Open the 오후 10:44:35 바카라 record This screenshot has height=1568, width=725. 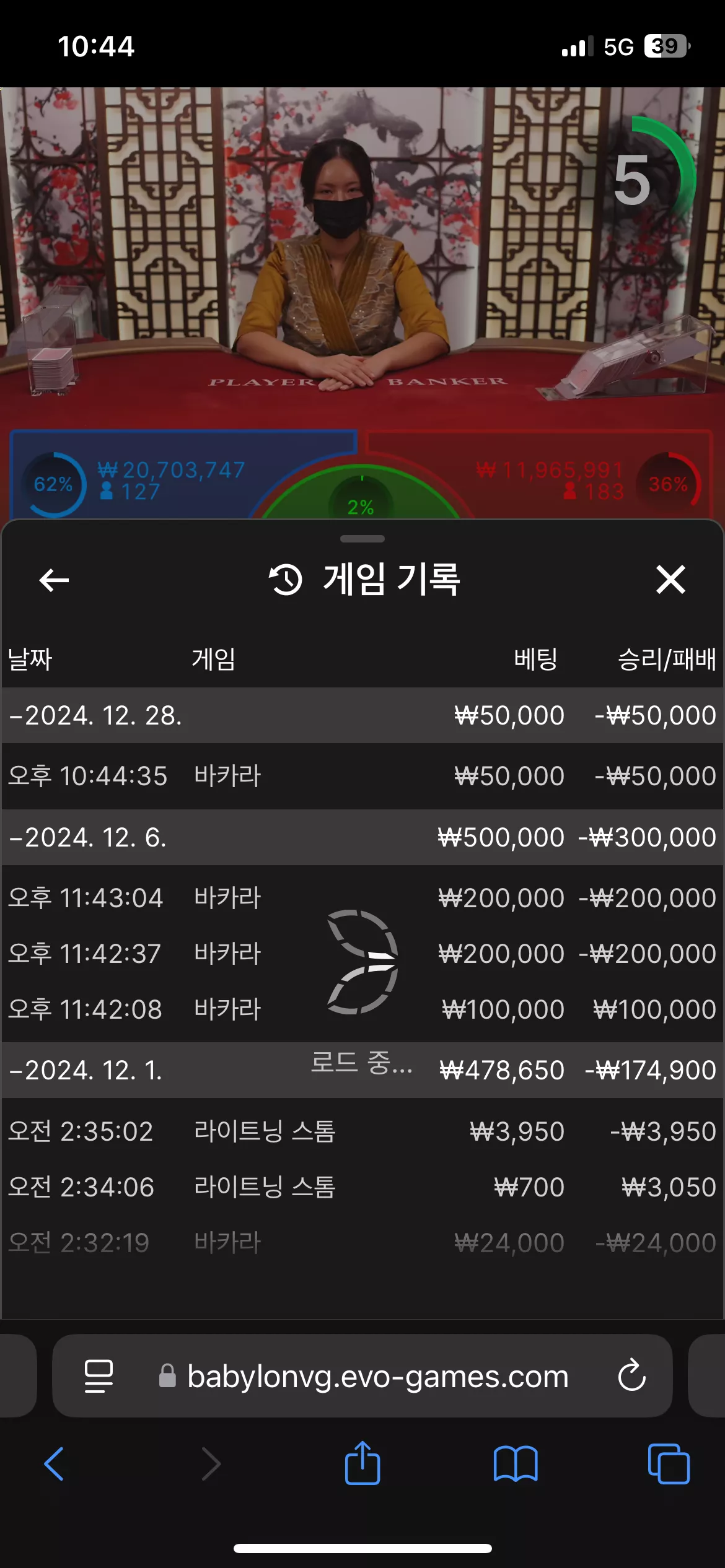[x=362, y=776]
